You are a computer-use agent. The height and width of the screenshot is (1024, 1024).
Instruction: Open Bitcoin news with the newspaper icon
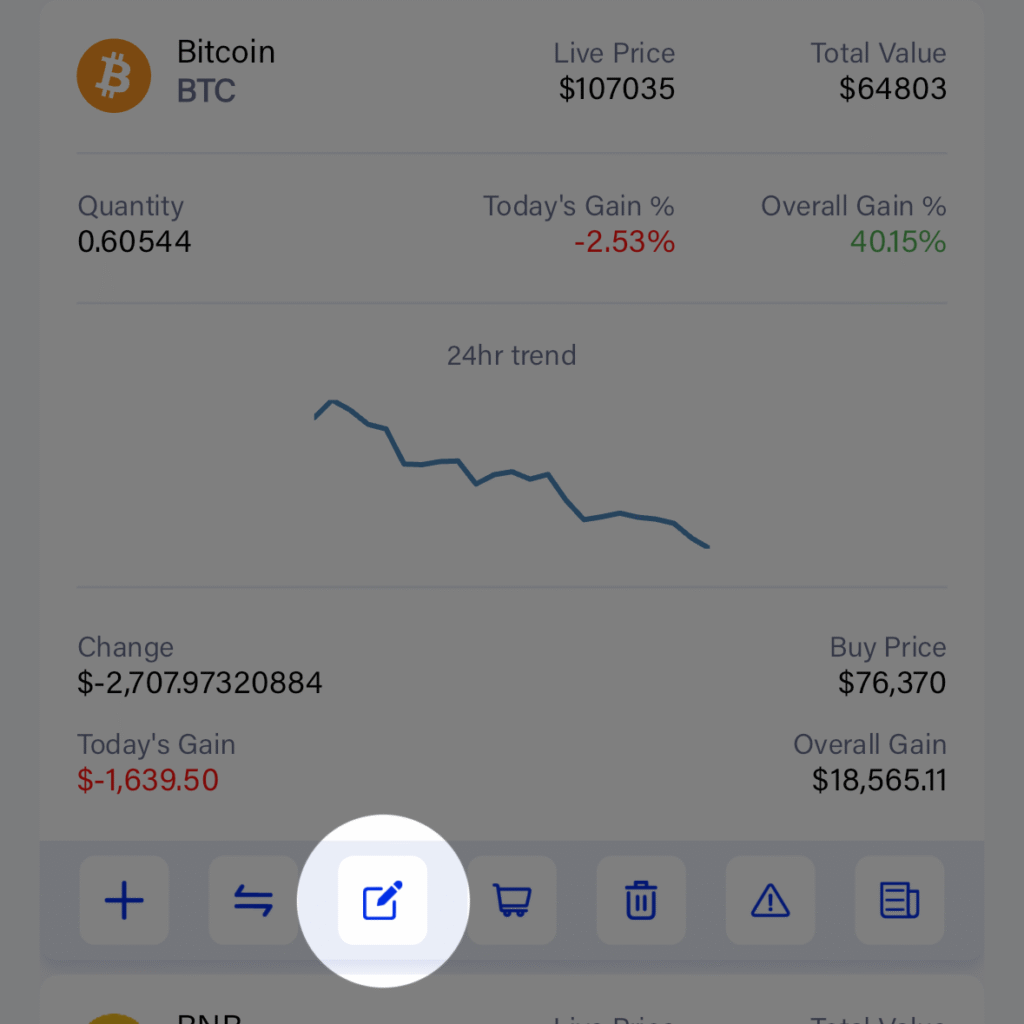[899, 901]
